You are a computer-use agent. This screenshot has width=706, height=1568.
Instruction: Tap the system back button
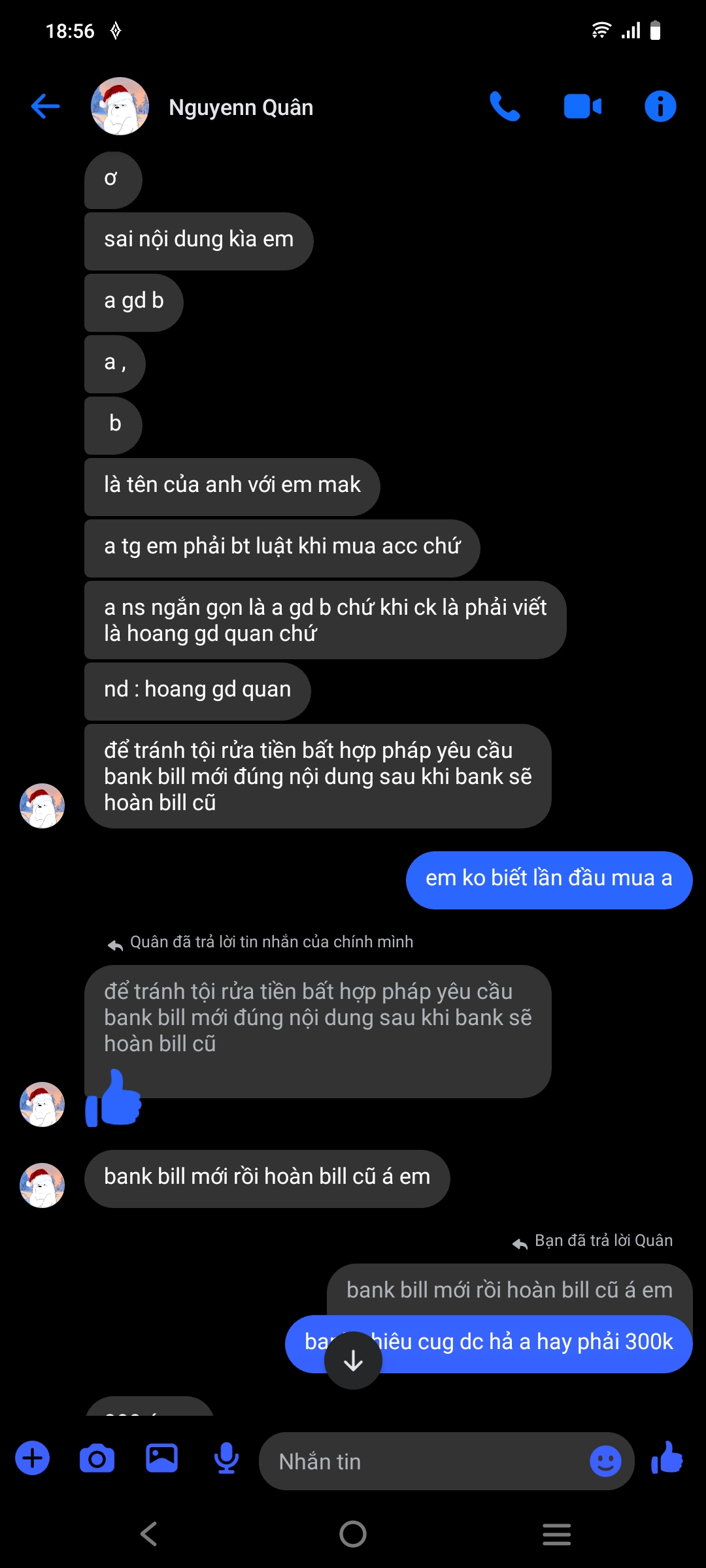pos(149,1533)
